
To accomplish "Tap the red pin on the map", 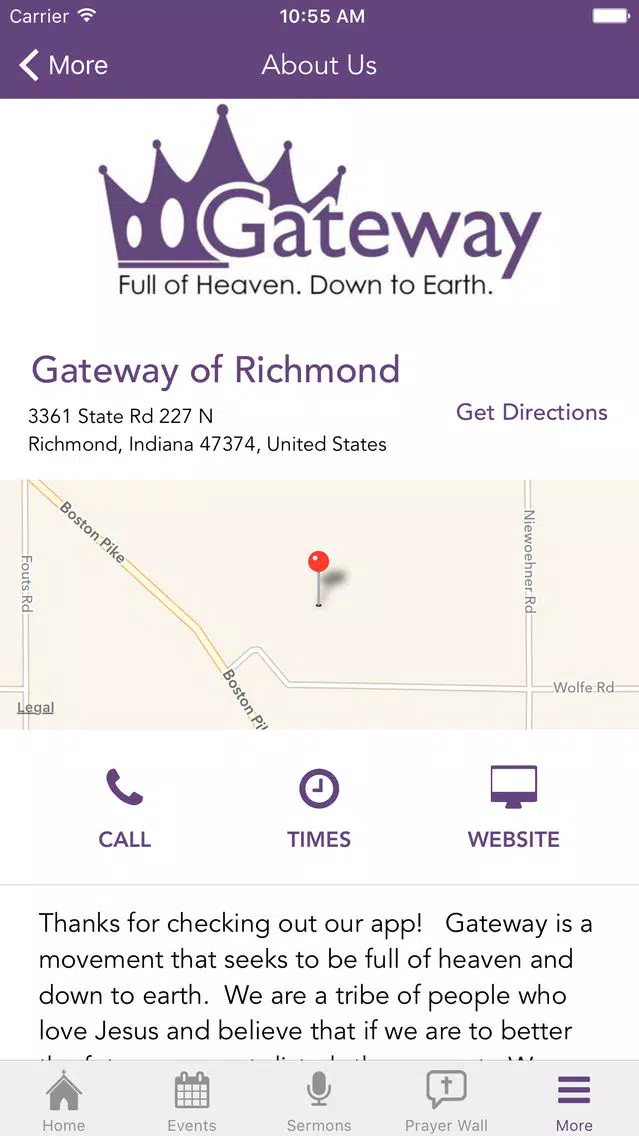I will coord(319,578).
